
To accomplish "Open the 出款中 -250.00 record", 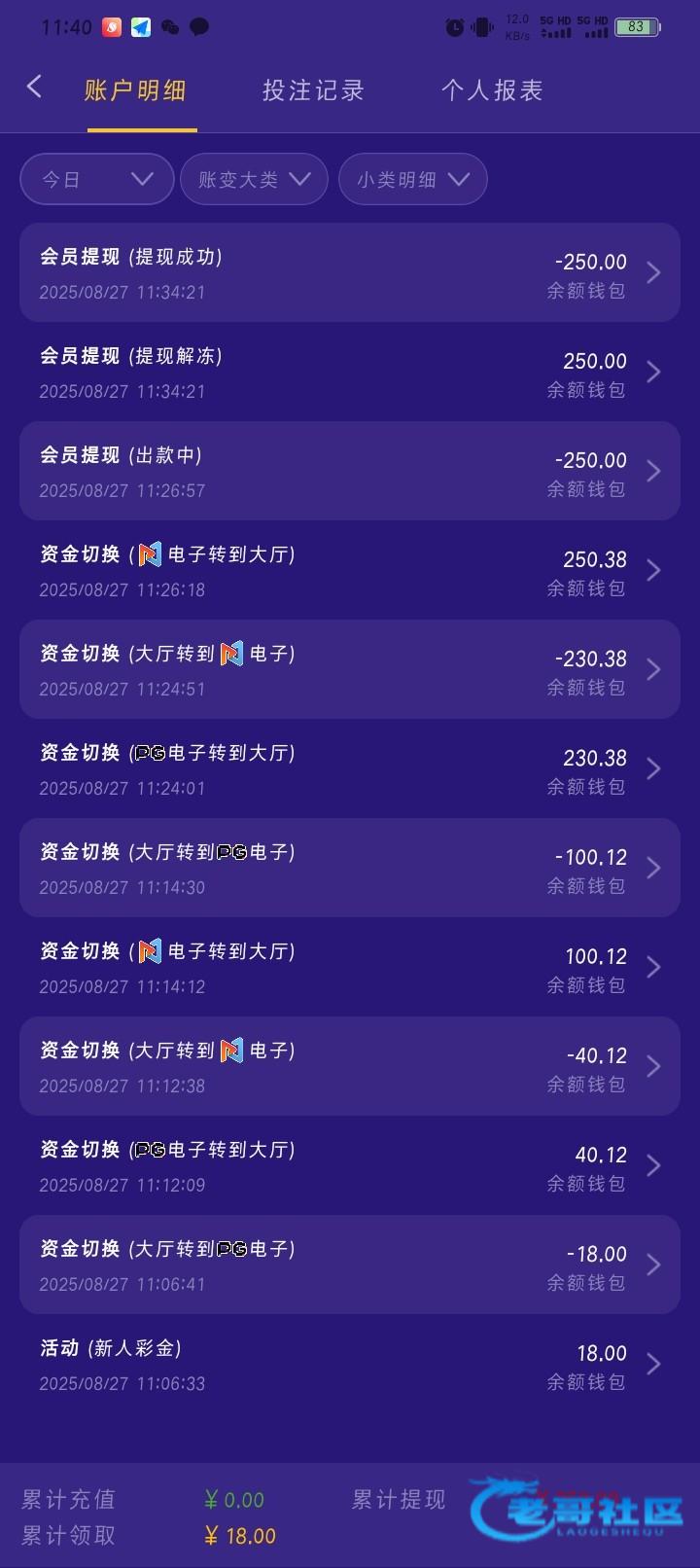I will point(350,471).
